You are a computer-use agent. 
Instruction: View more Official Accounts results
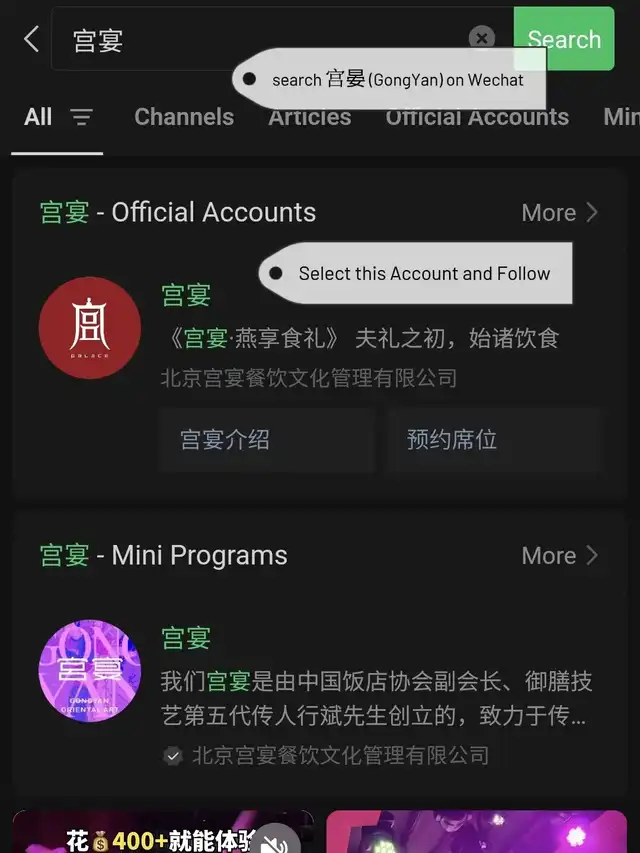pos(560,213)
